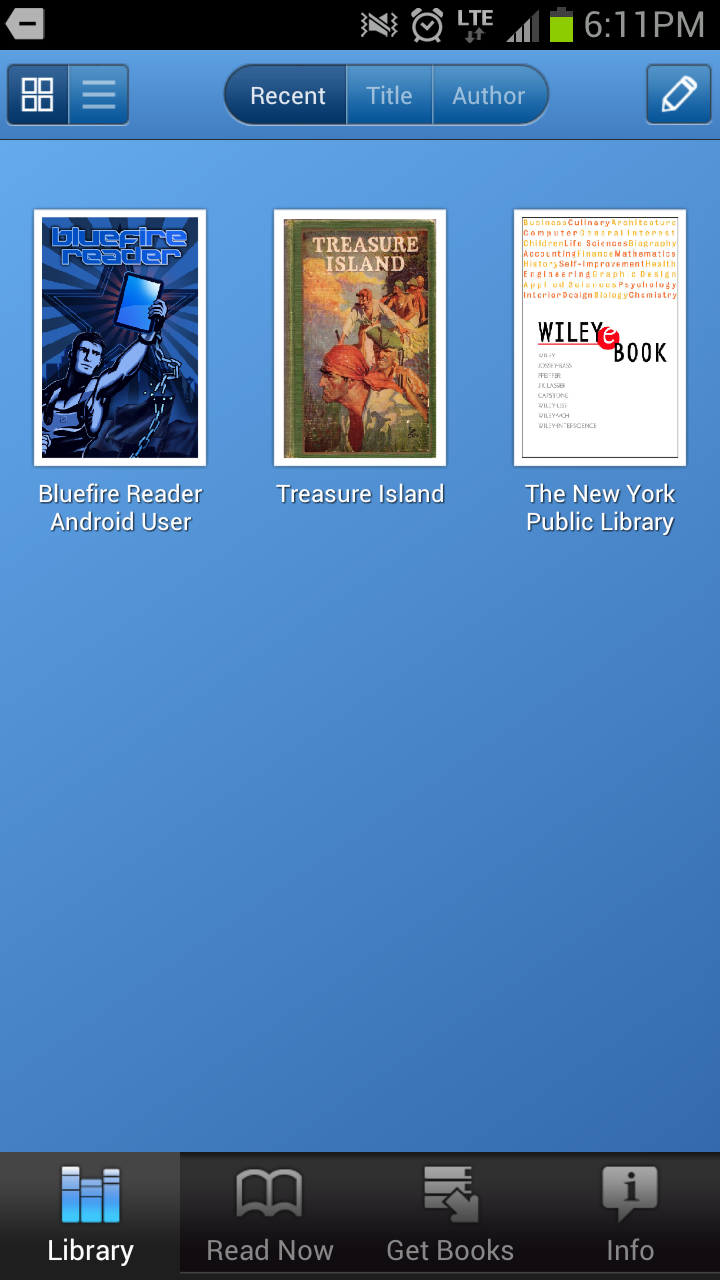Open the edit pencil icon

pyautogui.click(x=678, y=95)
